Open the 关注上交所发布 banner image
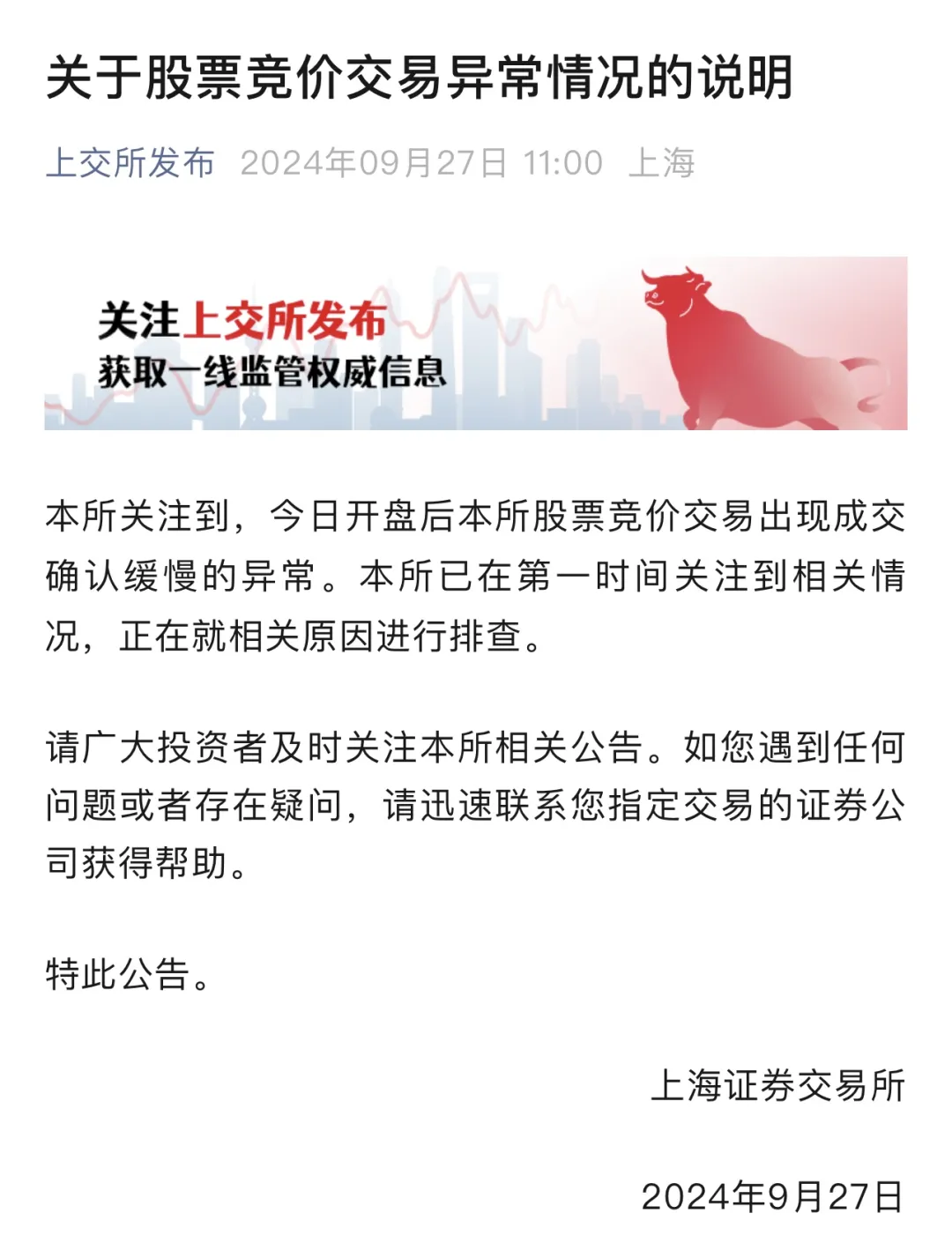The height and width of the screenshot is (1258, 952). 476,344
